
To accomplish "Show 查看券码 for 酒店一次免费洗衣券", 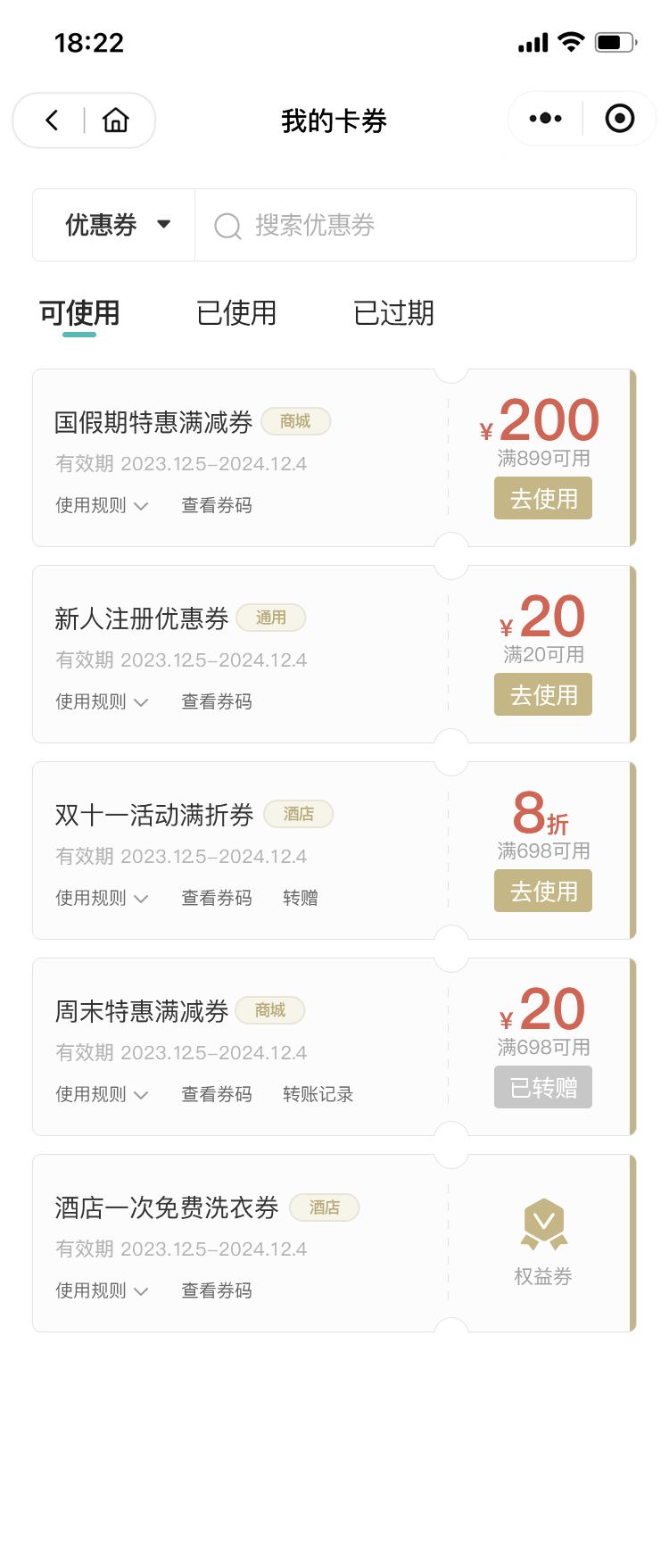I will [x=217, y=1291].
